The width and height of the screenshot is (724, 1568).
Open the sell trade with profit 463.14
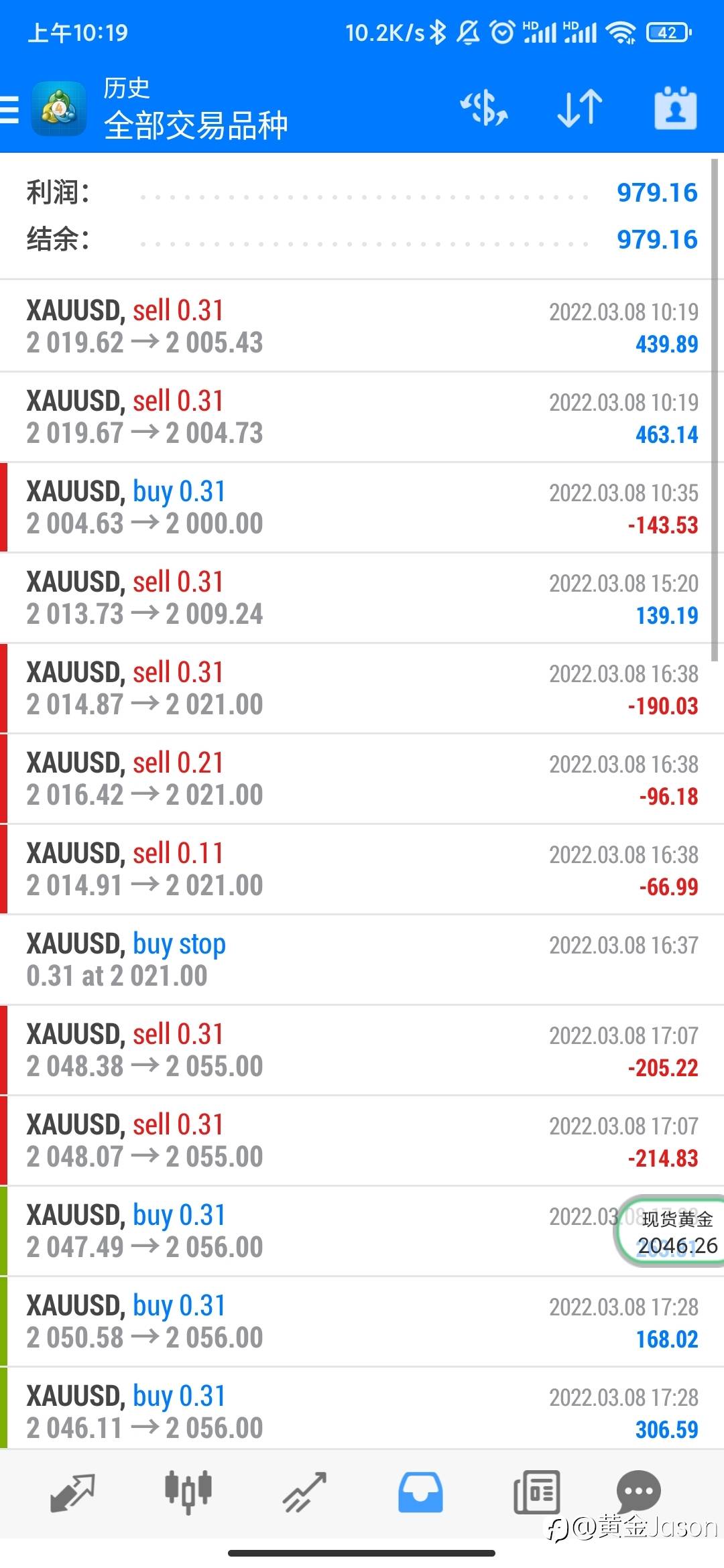coord(362,417)
